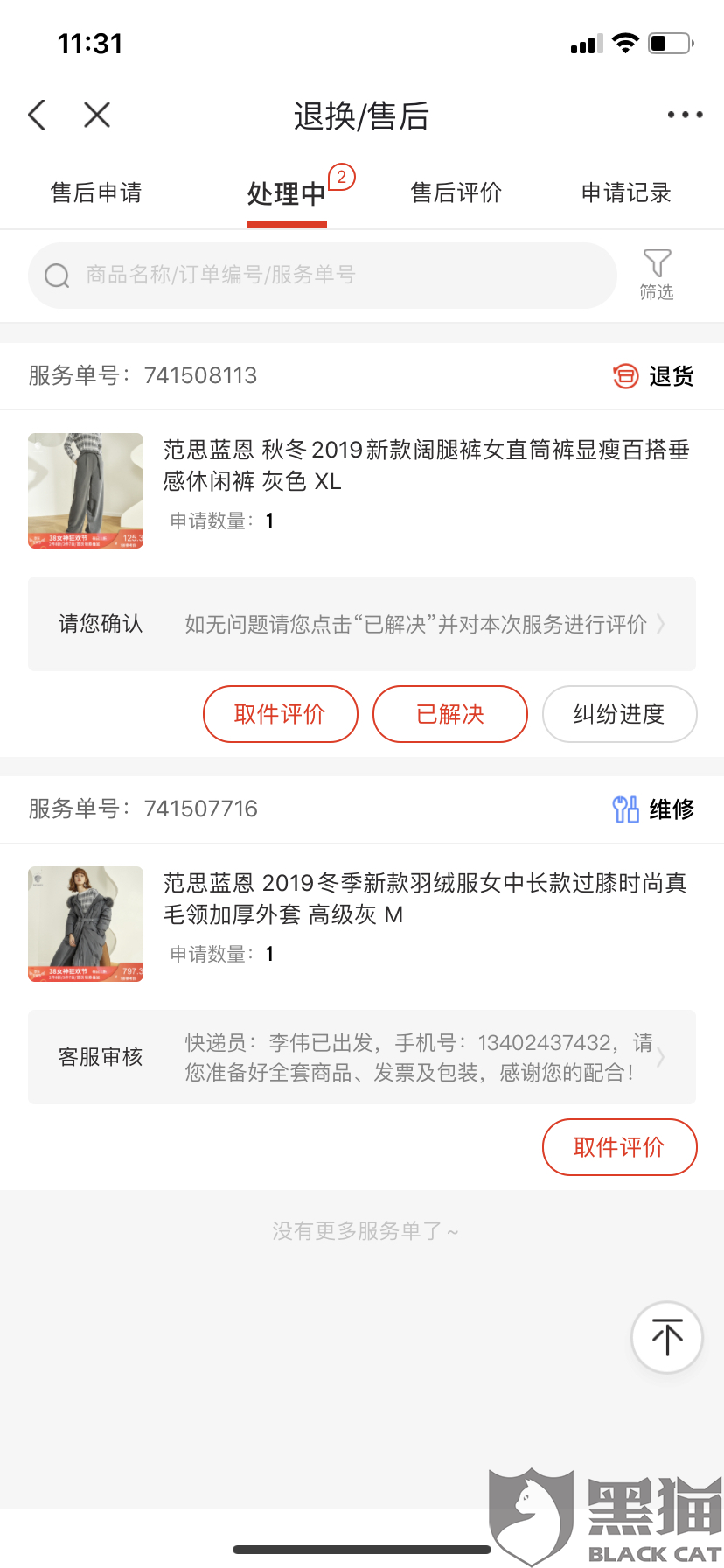Viewport: 724px width, 1568px height.
Task: Select the 处理中 tab
Action: coord(287,193)
